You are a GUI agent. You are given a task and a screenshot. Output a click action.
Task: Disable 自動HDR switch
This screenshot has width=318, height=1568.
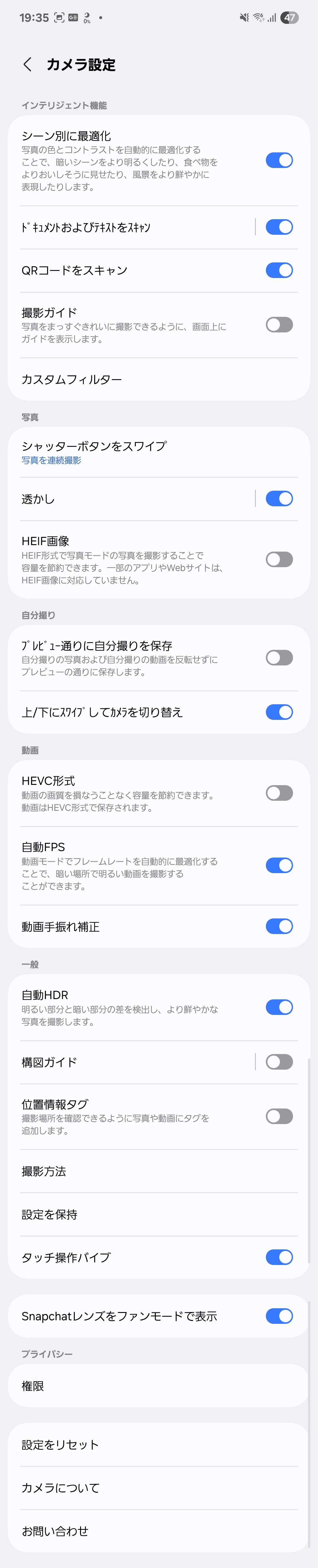coord(279,1007)
